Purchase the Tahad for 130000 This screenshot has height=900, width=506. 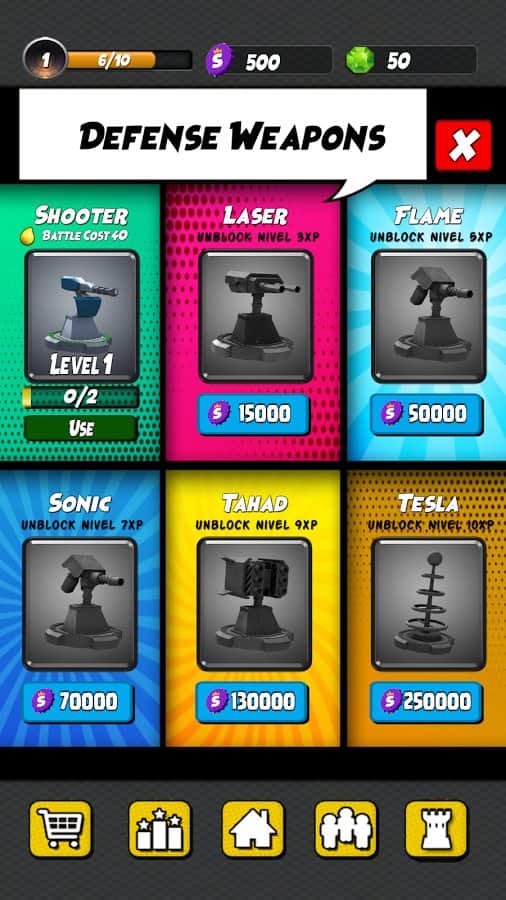click(x=252, y=701)
